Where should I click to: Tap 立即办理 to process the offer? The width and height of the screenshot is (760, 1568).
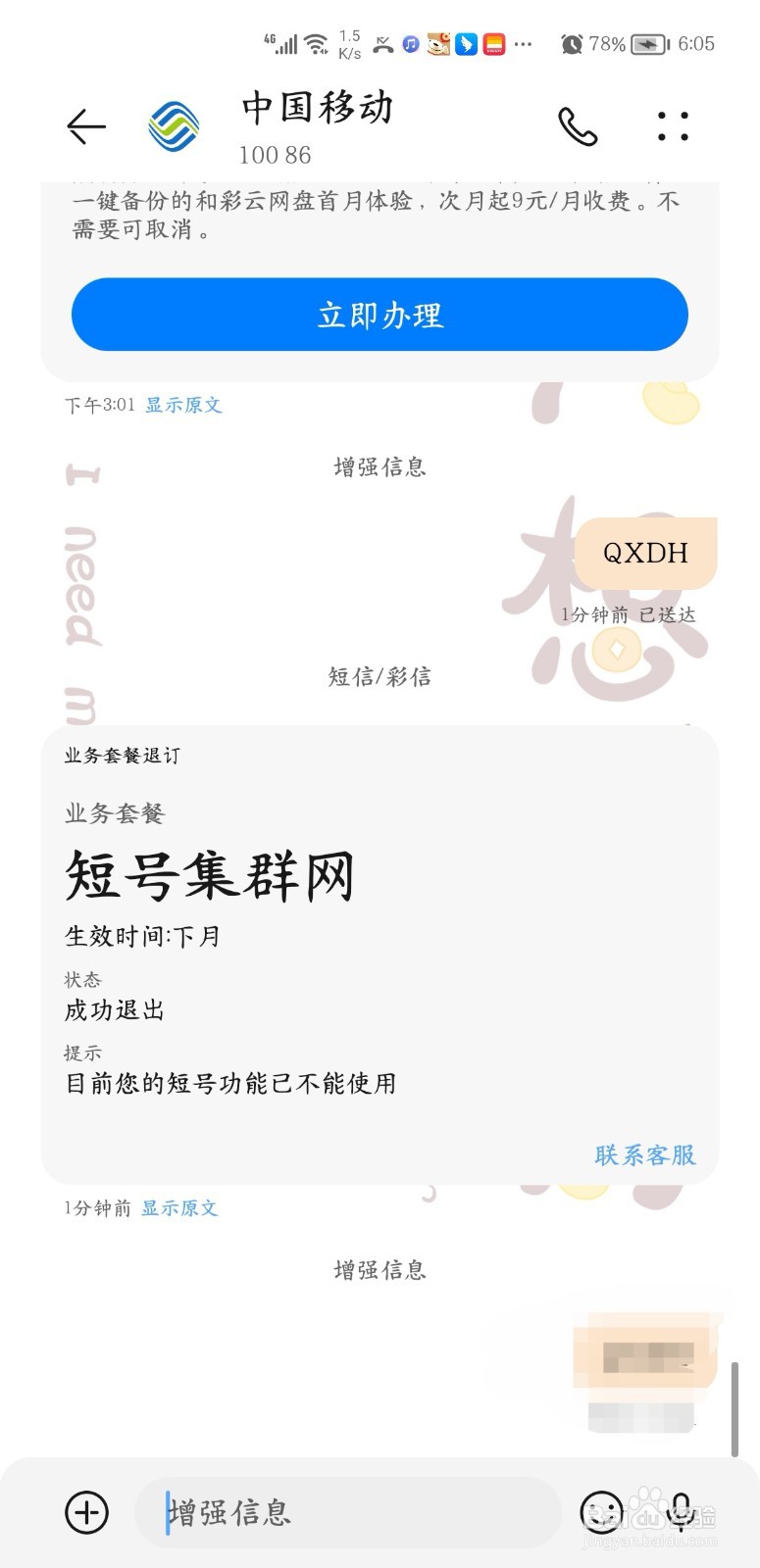tap(380, 315)
